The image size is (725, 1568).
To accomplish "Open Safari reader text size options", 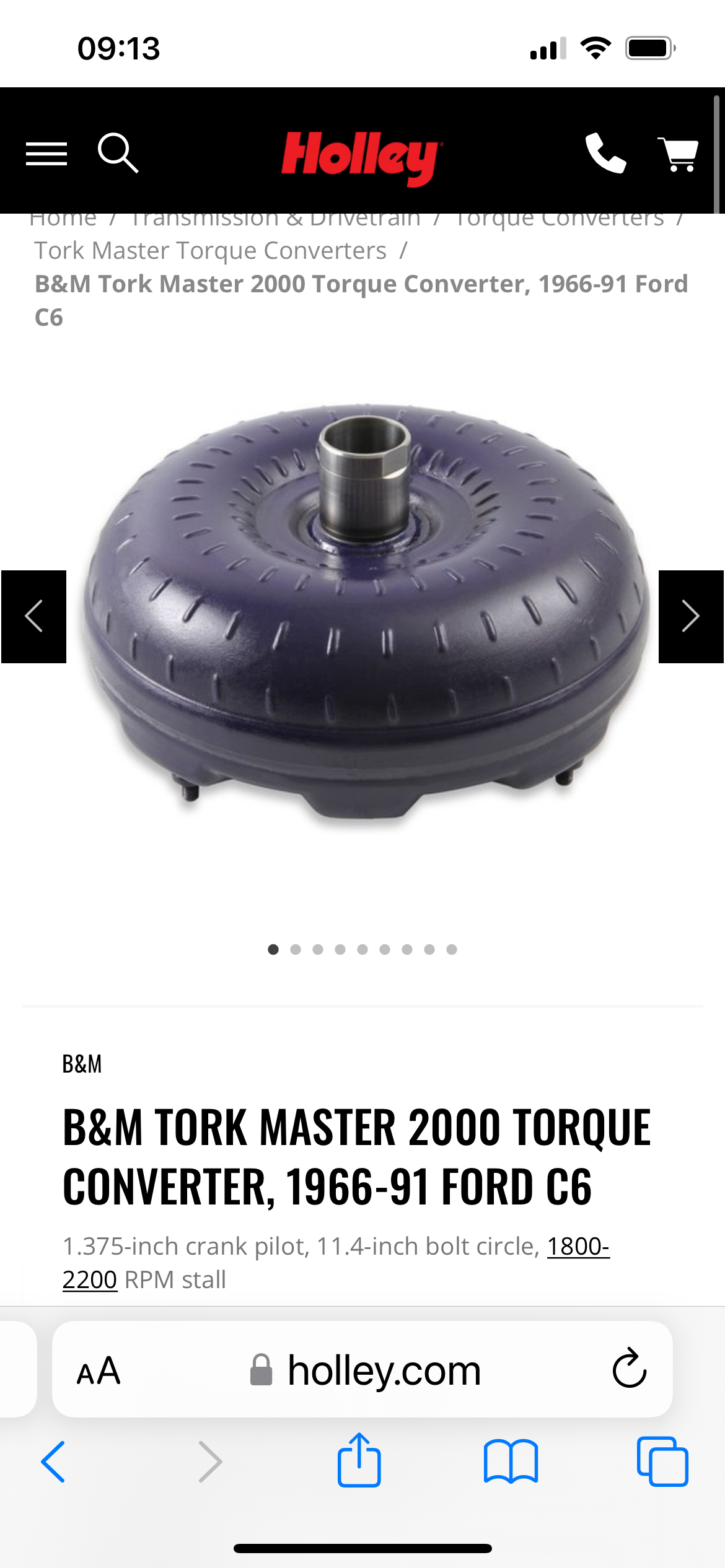I will coord(99,1371).
